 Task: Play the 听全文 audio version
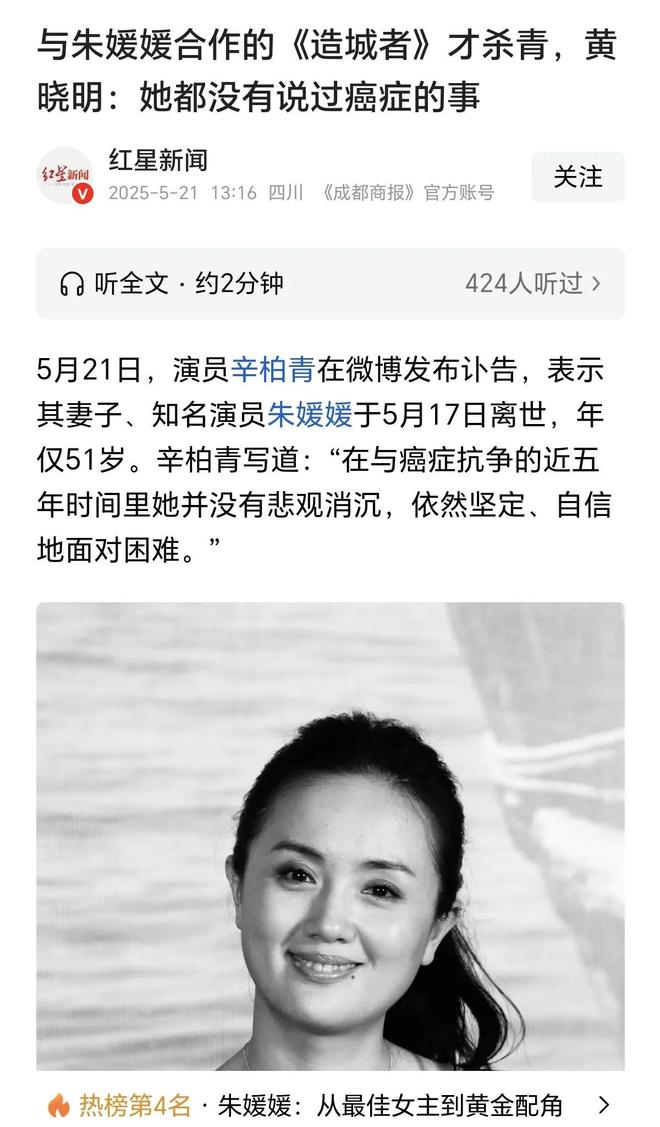(x=170, y=283)
